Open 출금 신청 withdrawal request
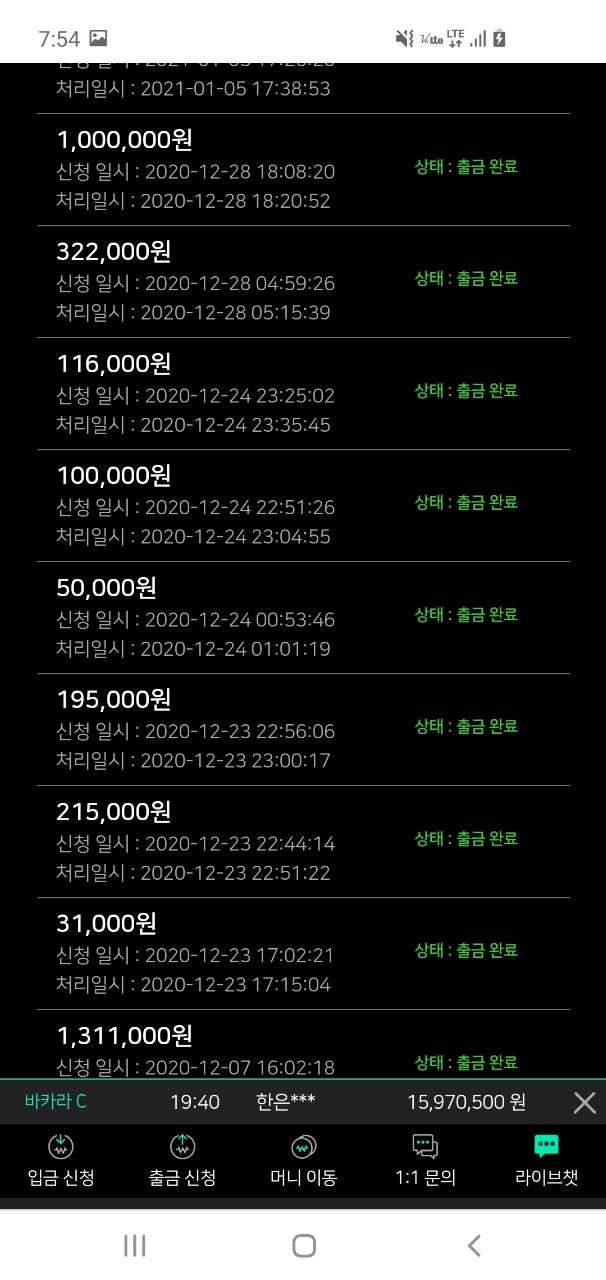This screenshot has height=1280, width=606. [182, 1160]
